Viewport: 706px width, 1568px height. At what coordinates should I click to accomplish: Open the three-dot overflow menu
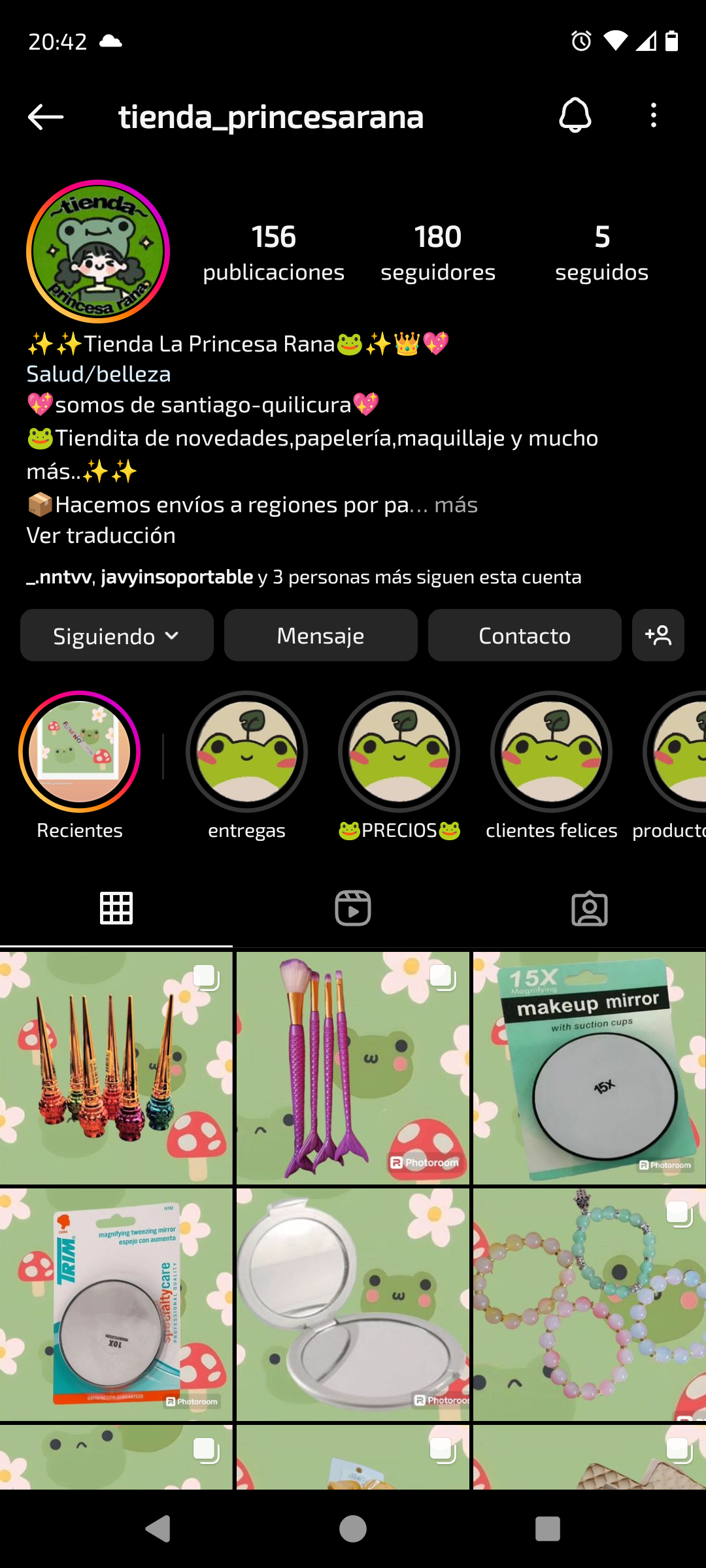653,116
